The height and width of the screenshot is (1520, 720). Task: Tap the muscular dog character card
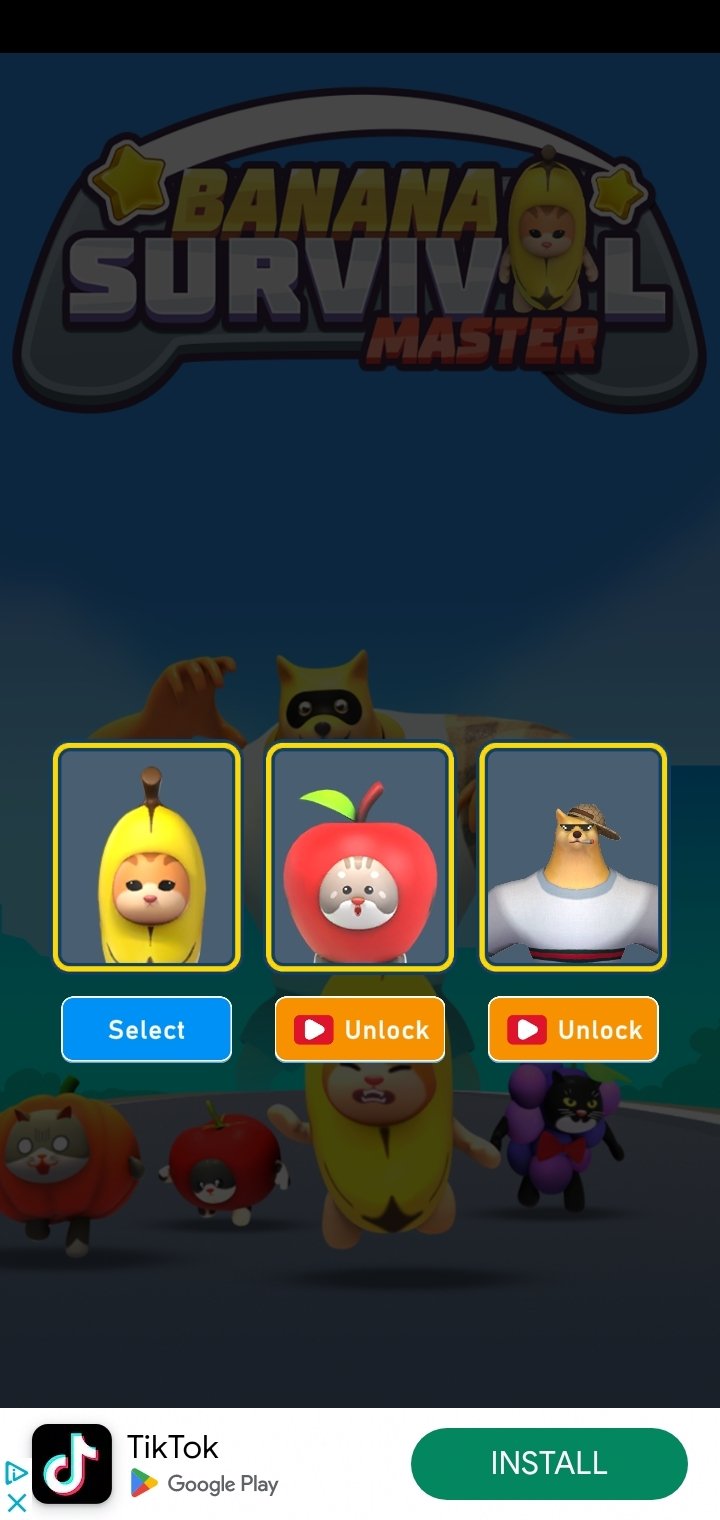573,857
